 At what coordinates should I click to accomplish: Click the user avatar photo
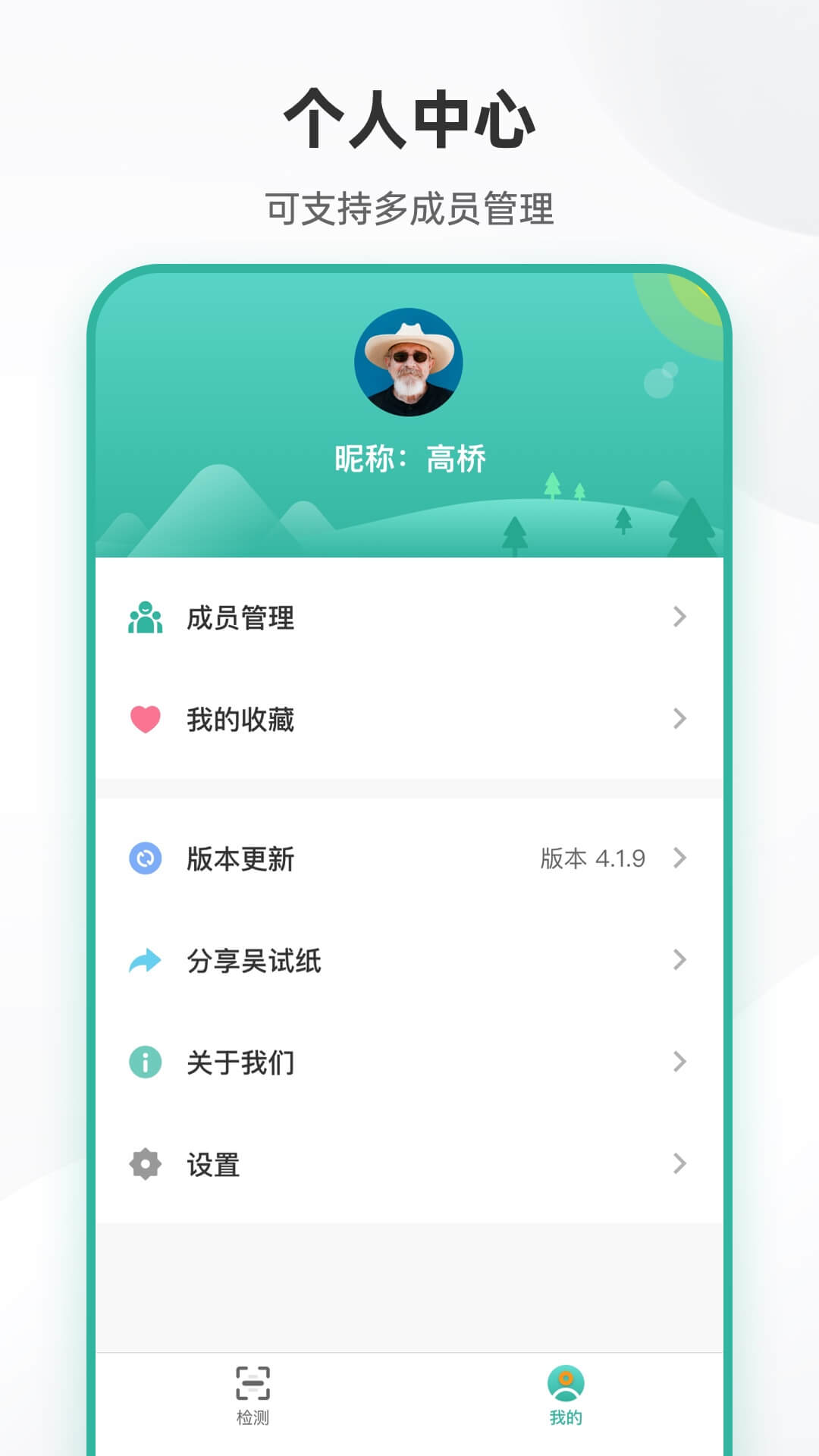(x=409, y=362)
